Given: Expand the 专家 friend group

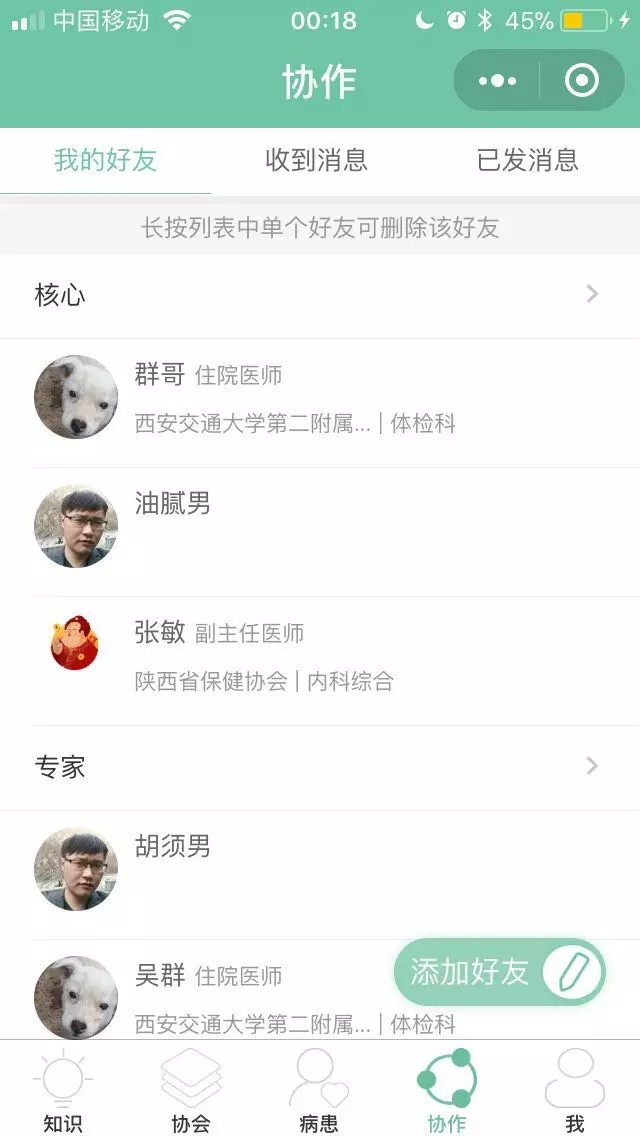Looking at the screenshot, I should [320, 767].
